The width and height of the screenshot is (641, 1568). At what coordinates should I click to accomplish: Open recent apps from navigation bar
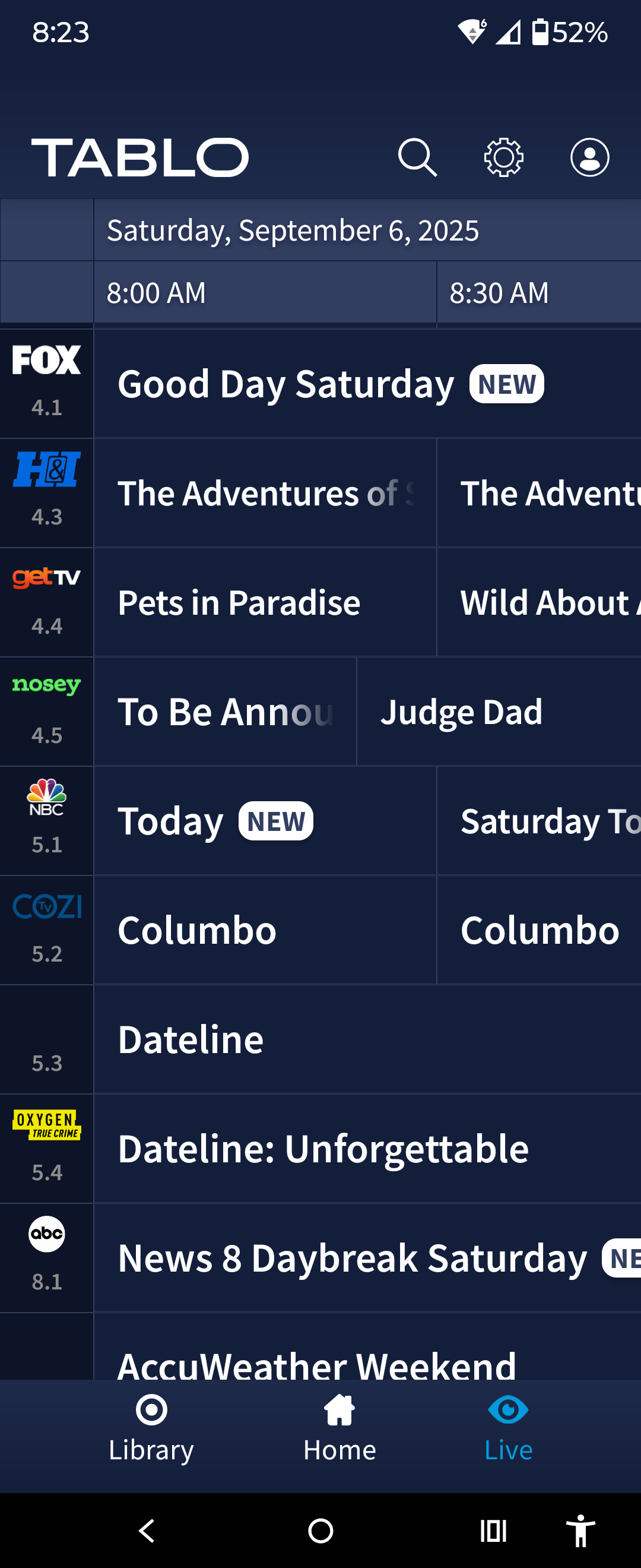point(493,1530)
